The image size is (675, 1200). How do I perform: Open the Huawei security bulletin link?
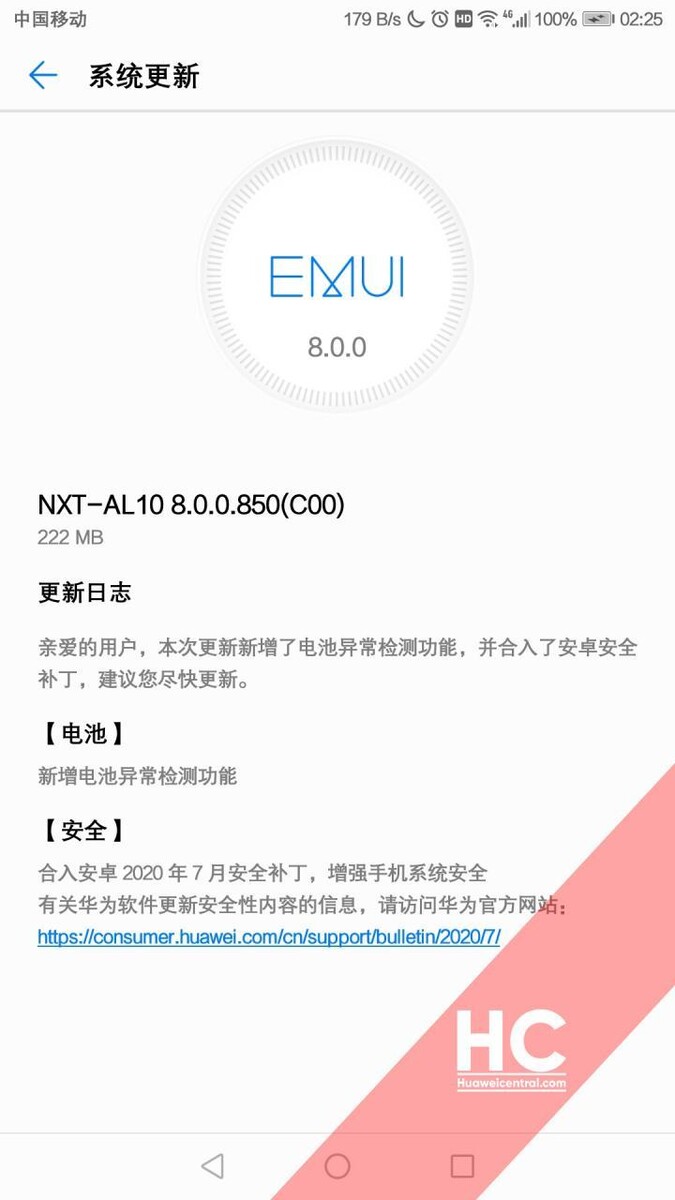point(268,937)
